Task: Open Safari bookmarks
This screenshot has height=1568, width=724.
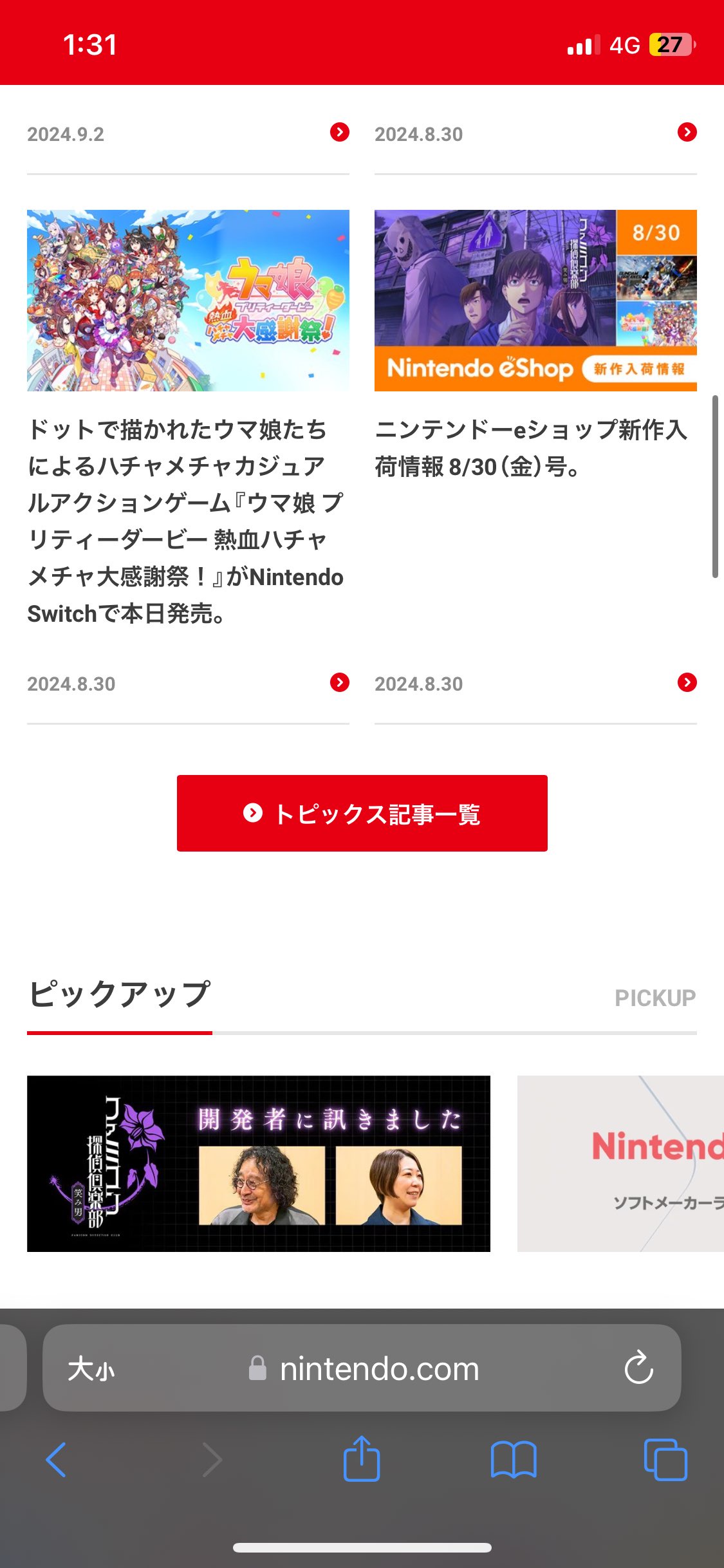Action: pyautogui.click(x=513, y=1460)
